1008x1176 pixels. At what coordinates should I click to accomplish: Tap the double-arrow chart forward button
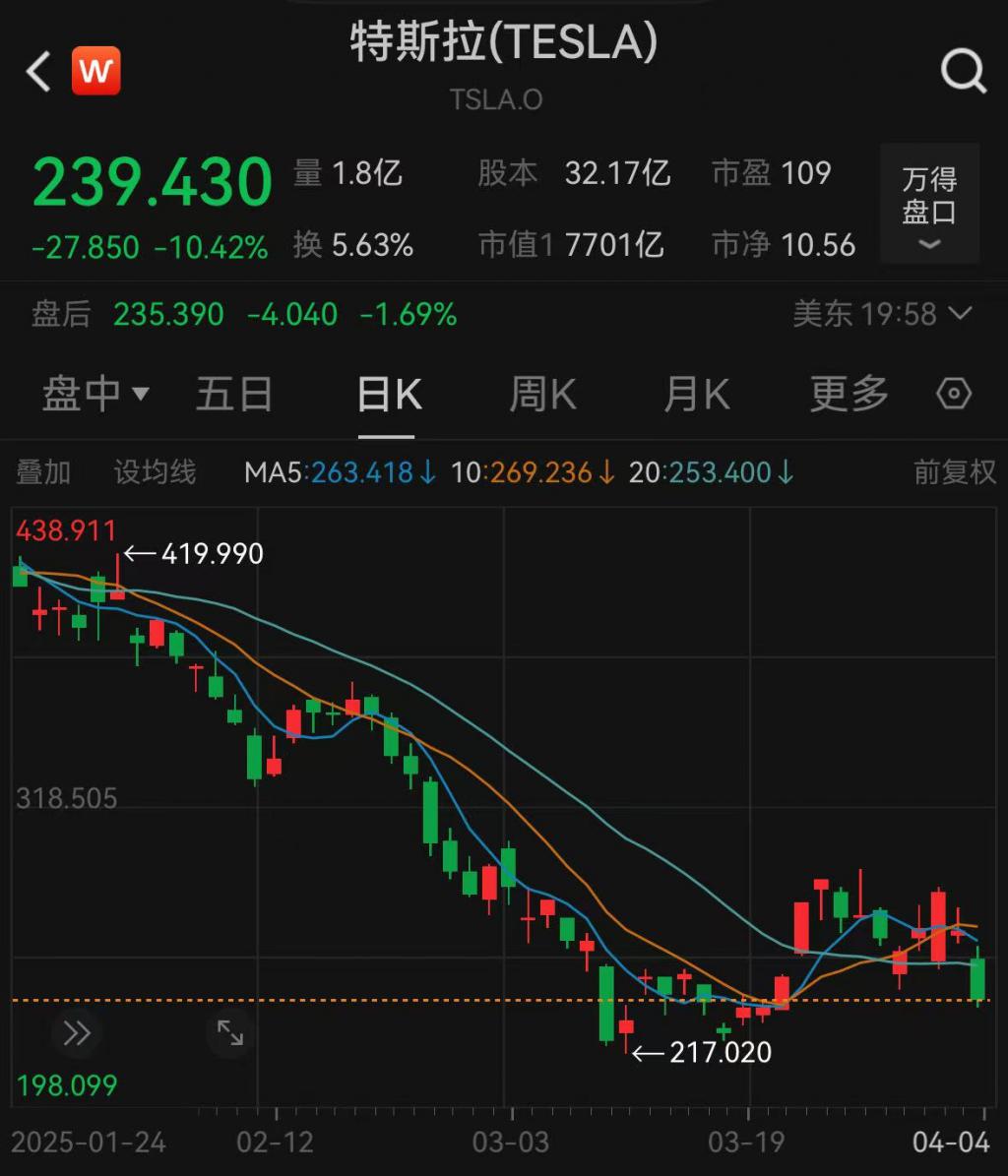click(x=77, y=1033)
